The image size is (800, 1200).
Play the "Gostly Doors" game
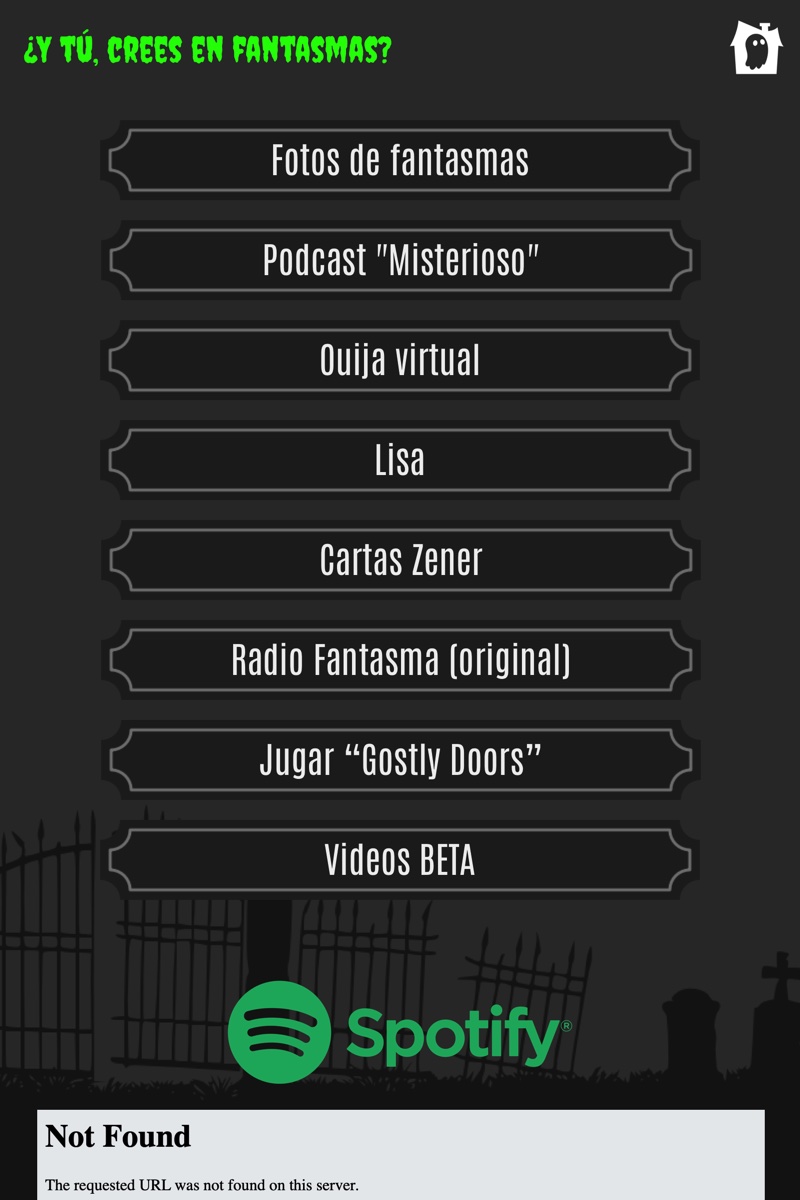tap(400, 760)
